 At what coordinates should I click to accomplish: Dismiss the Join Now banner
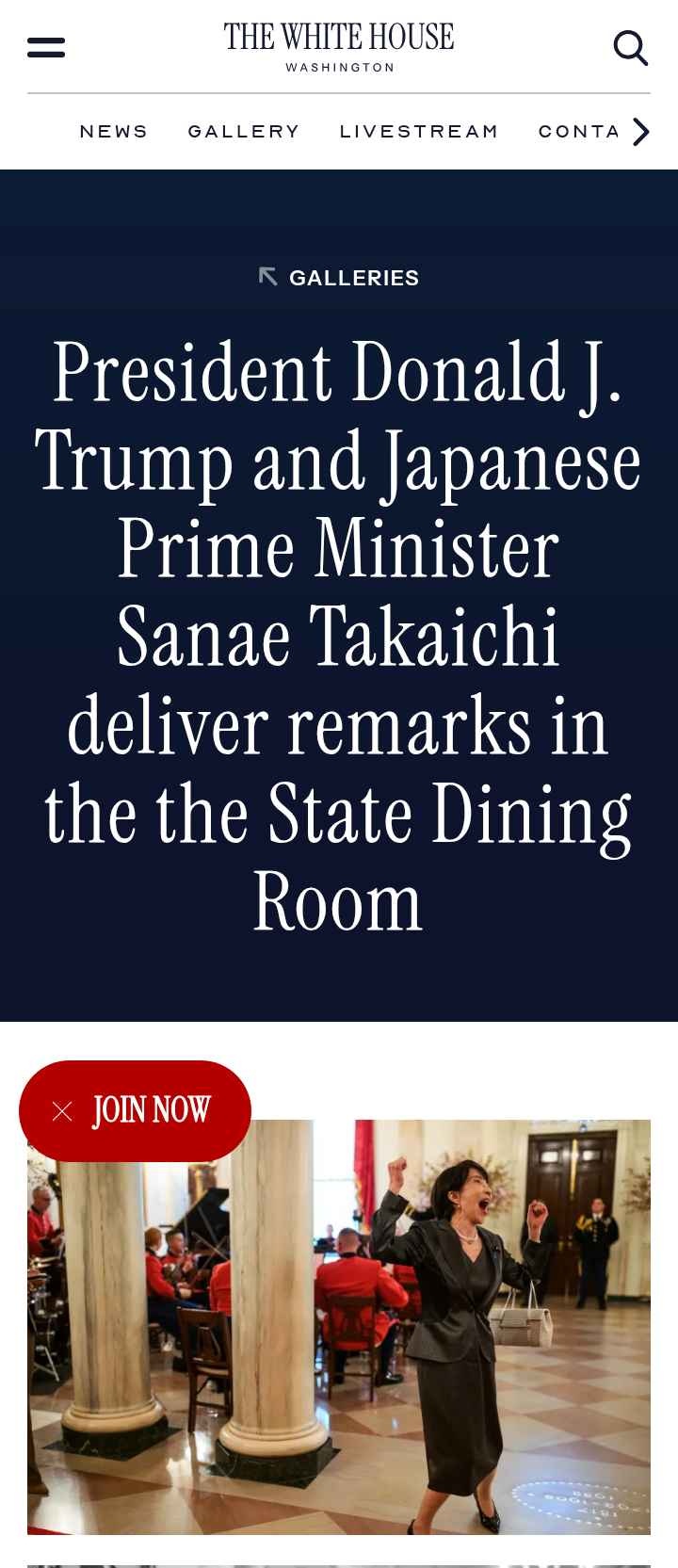tap(62, 1111)
